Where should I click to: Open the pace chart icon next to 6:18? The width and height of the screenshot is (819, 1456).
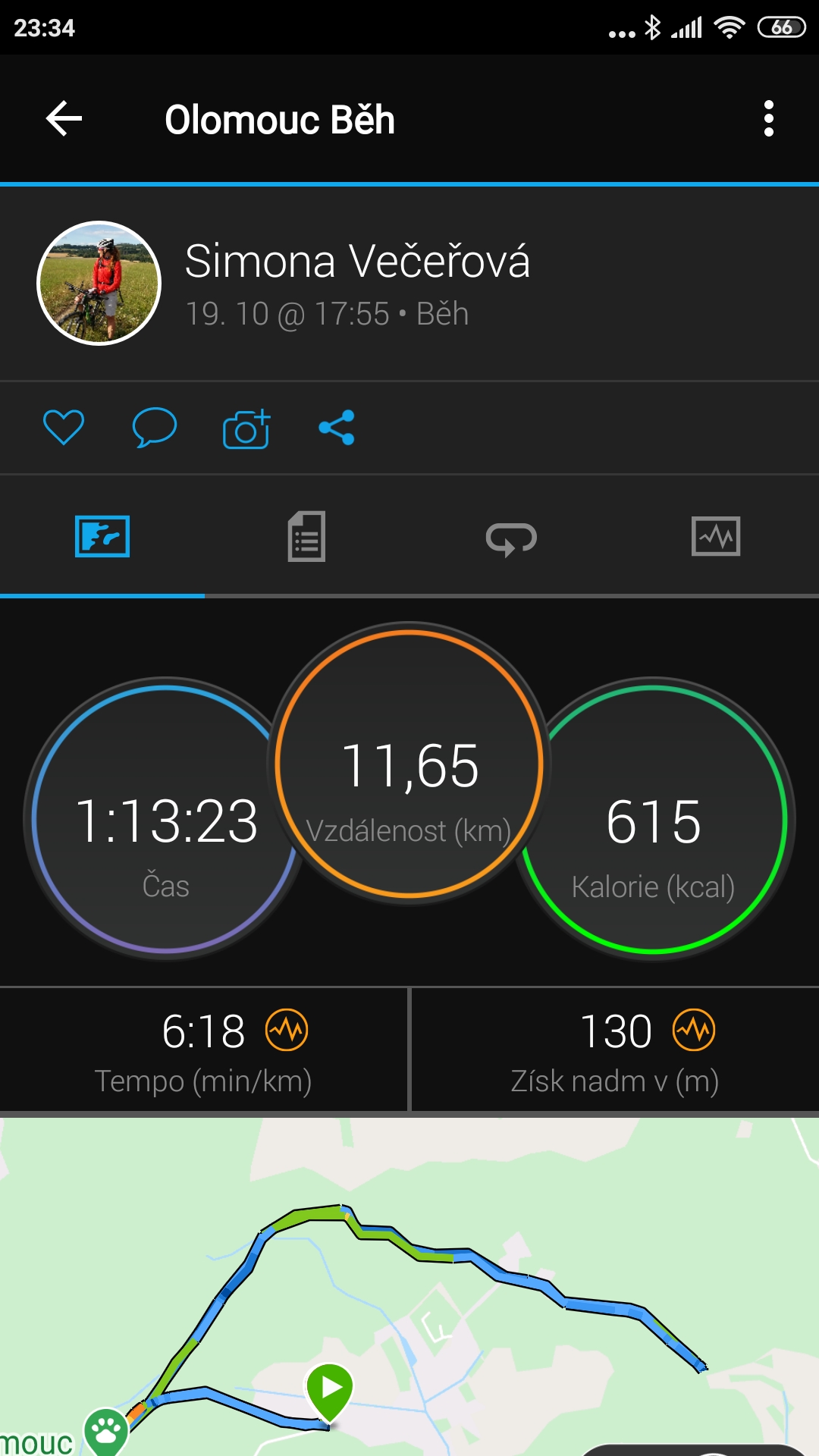(287, 1030)
